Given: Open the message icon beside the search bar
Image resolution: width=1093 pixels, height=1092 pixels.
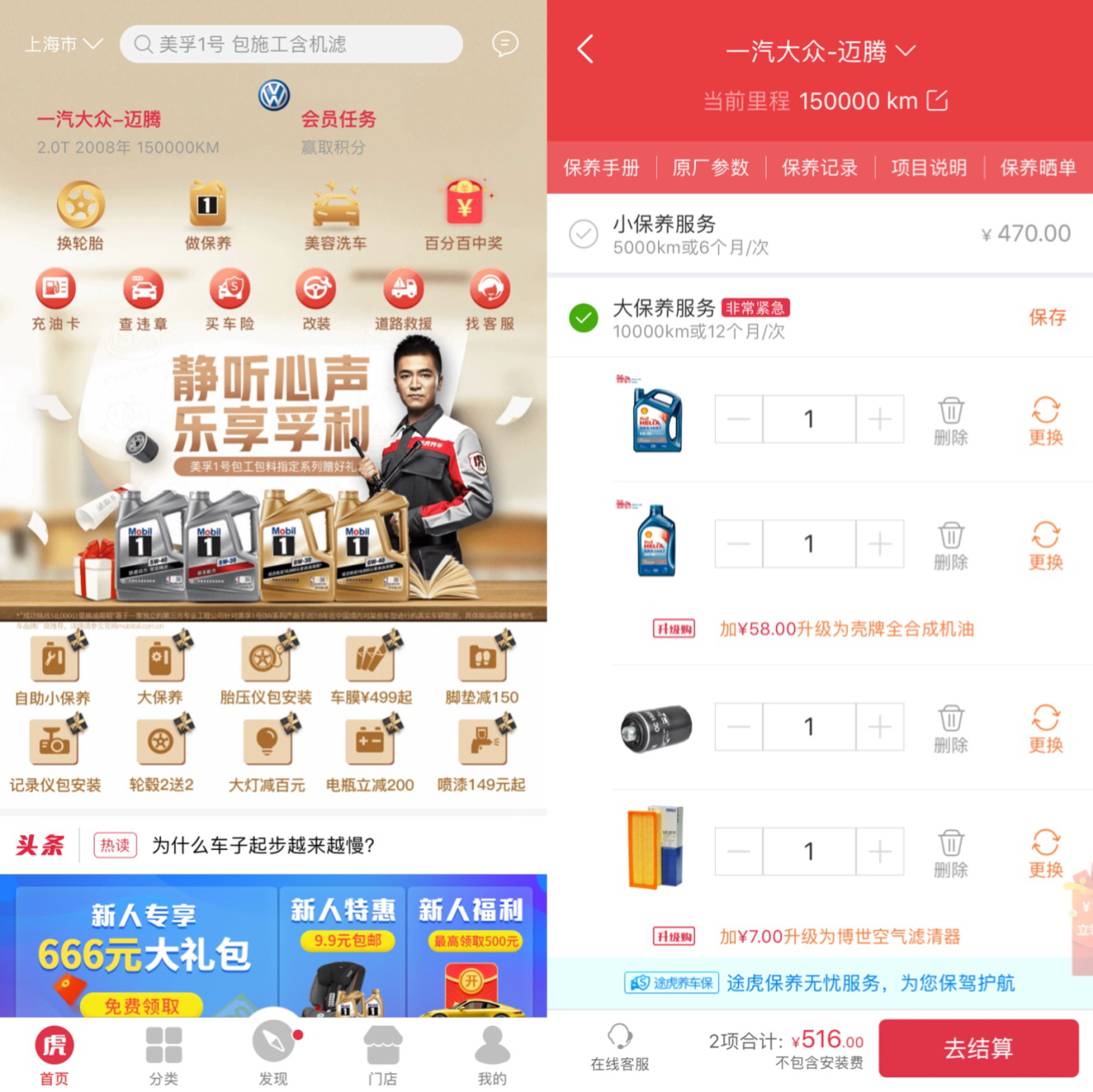Looking at the screenshot, I should pyautogui.click(x=505, y=43).
